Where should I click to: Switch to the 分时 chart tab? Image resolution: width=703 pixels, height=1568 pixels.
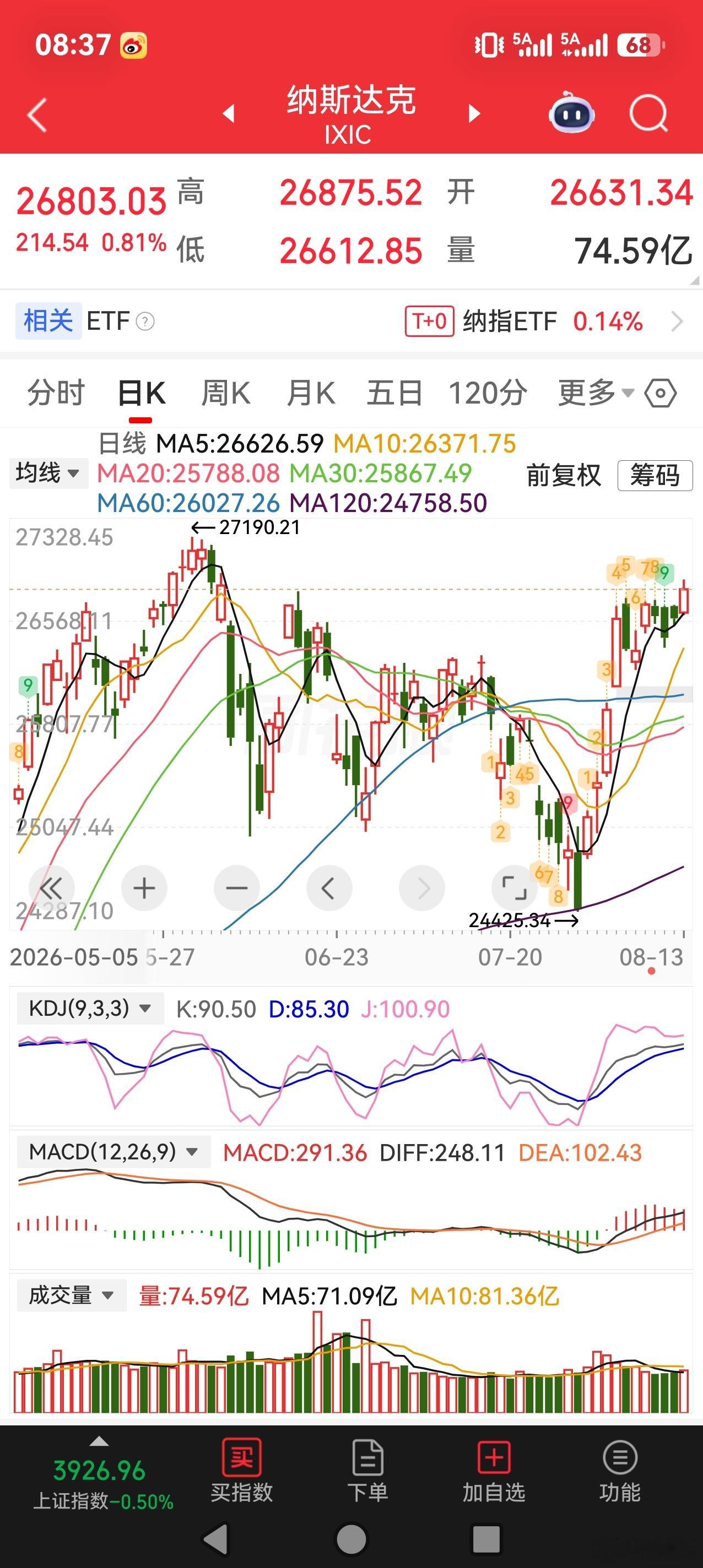(56, 393)
